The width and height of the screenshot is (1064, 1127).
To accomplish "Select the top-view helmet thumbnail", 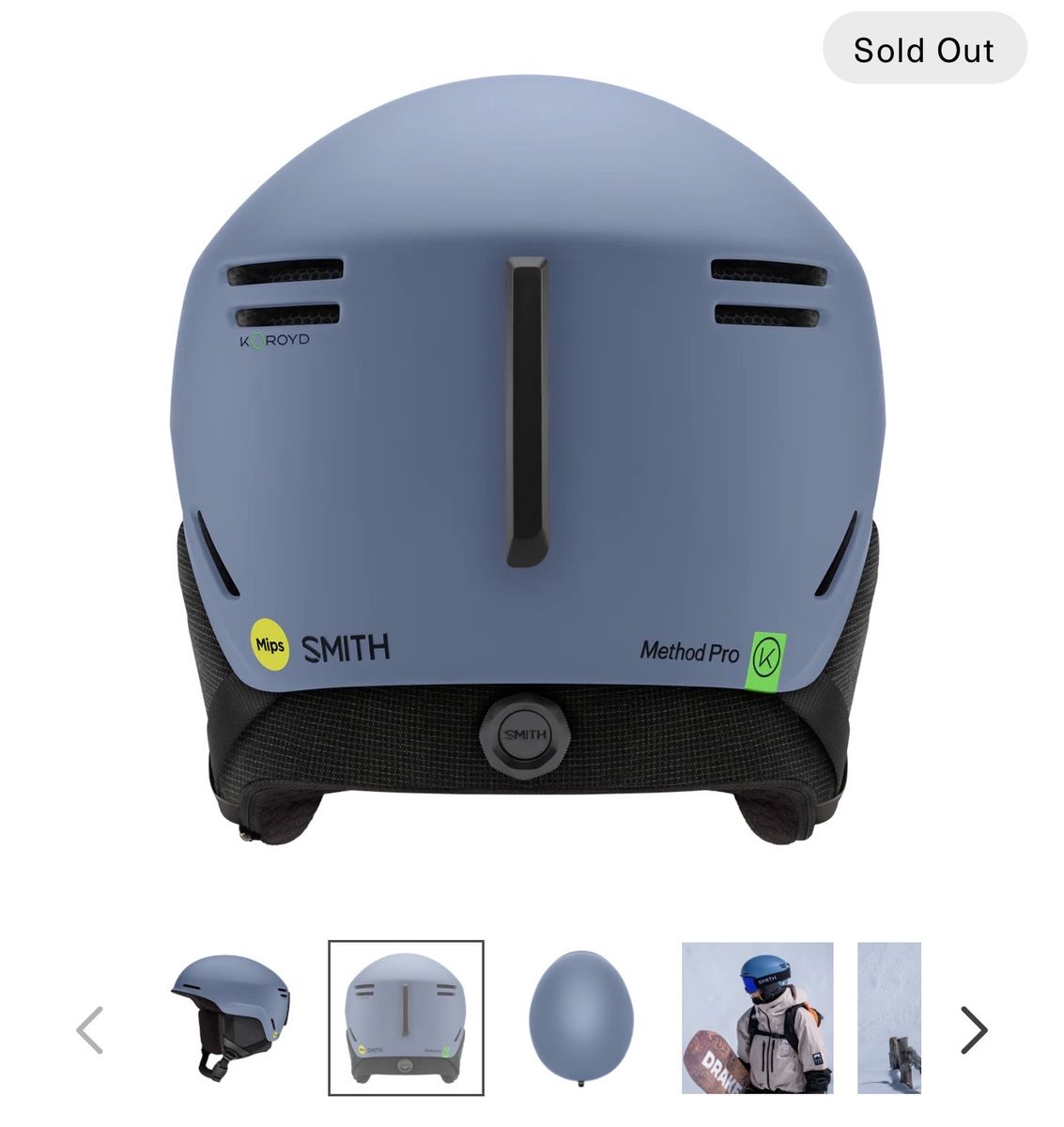I will pyautogui.click(x=581, y=1018).
